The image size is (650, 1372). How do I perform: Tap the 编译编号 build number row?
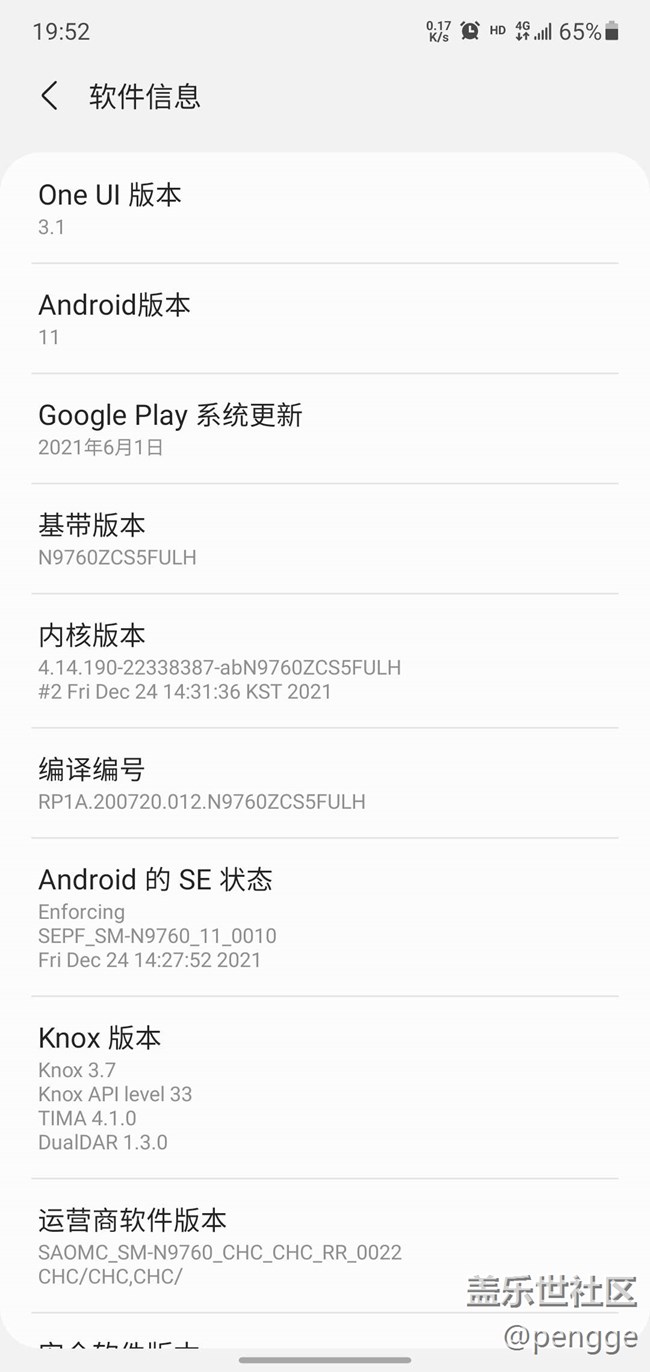(x=324, y=783)
